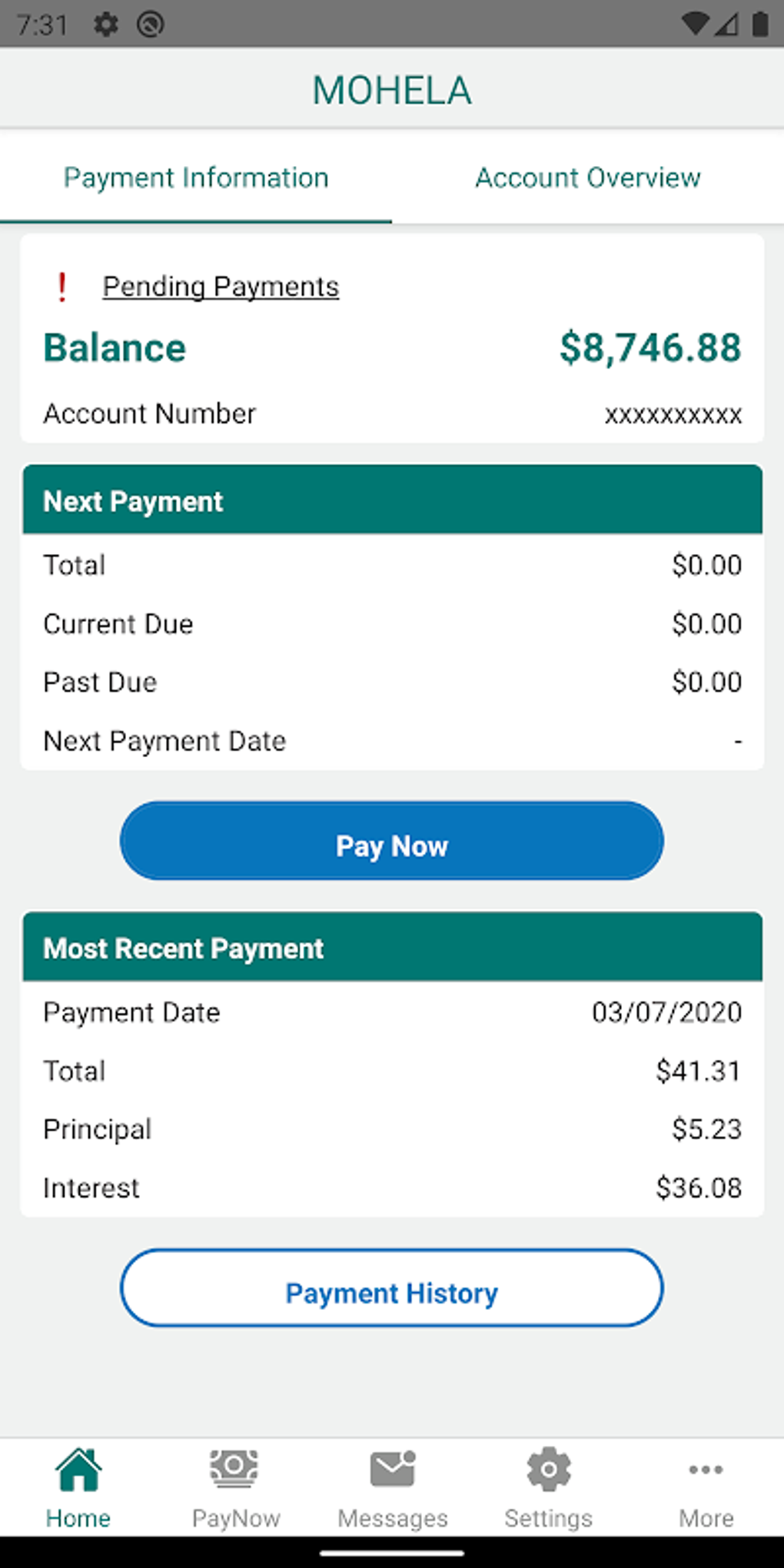Go to Home in bottom navigation
784x1568 pixels.
[x=78, y=1487]
